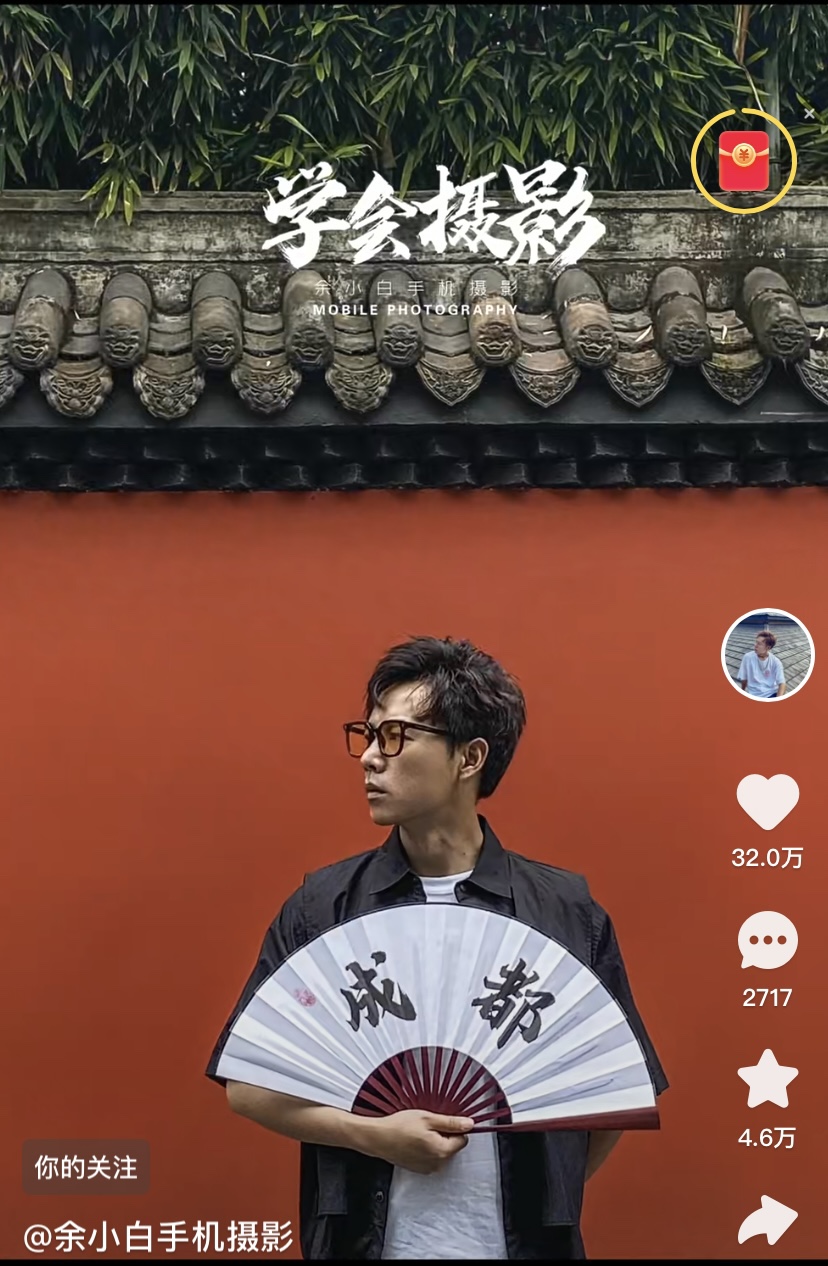Add this video to favorites
Screen dimensions: 828x1266
[x=767, y=1080]
